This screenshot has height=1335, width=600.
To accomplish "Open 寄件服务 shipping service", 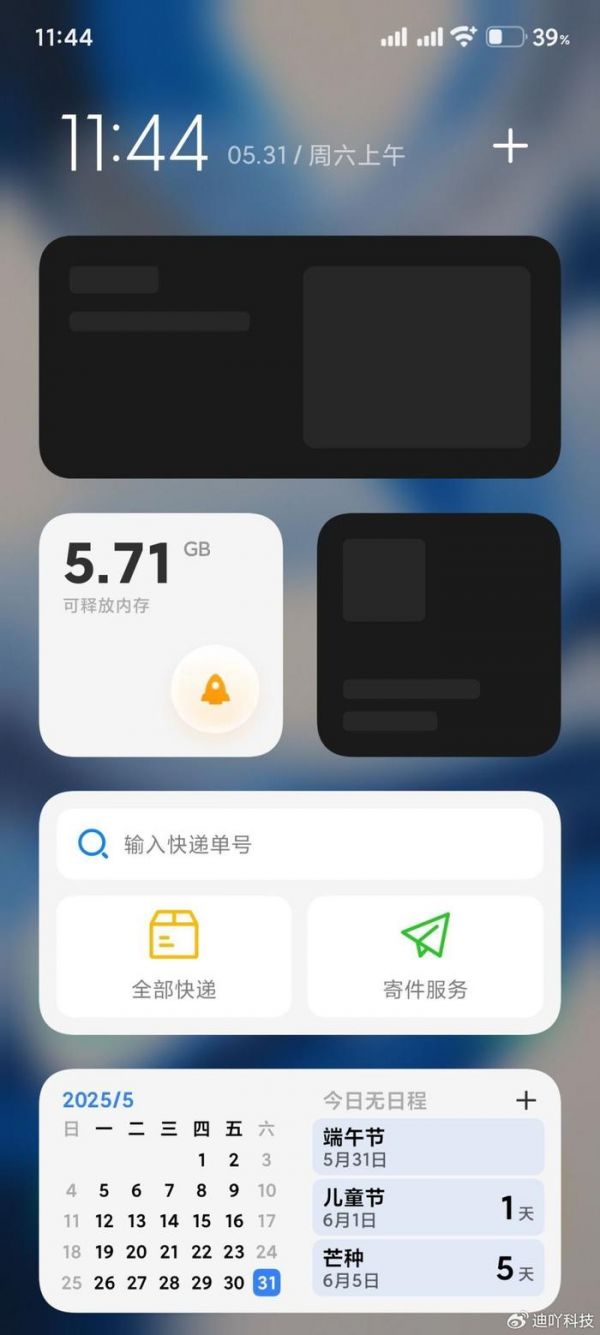I will pyautogui.click(x=425, y=955).
